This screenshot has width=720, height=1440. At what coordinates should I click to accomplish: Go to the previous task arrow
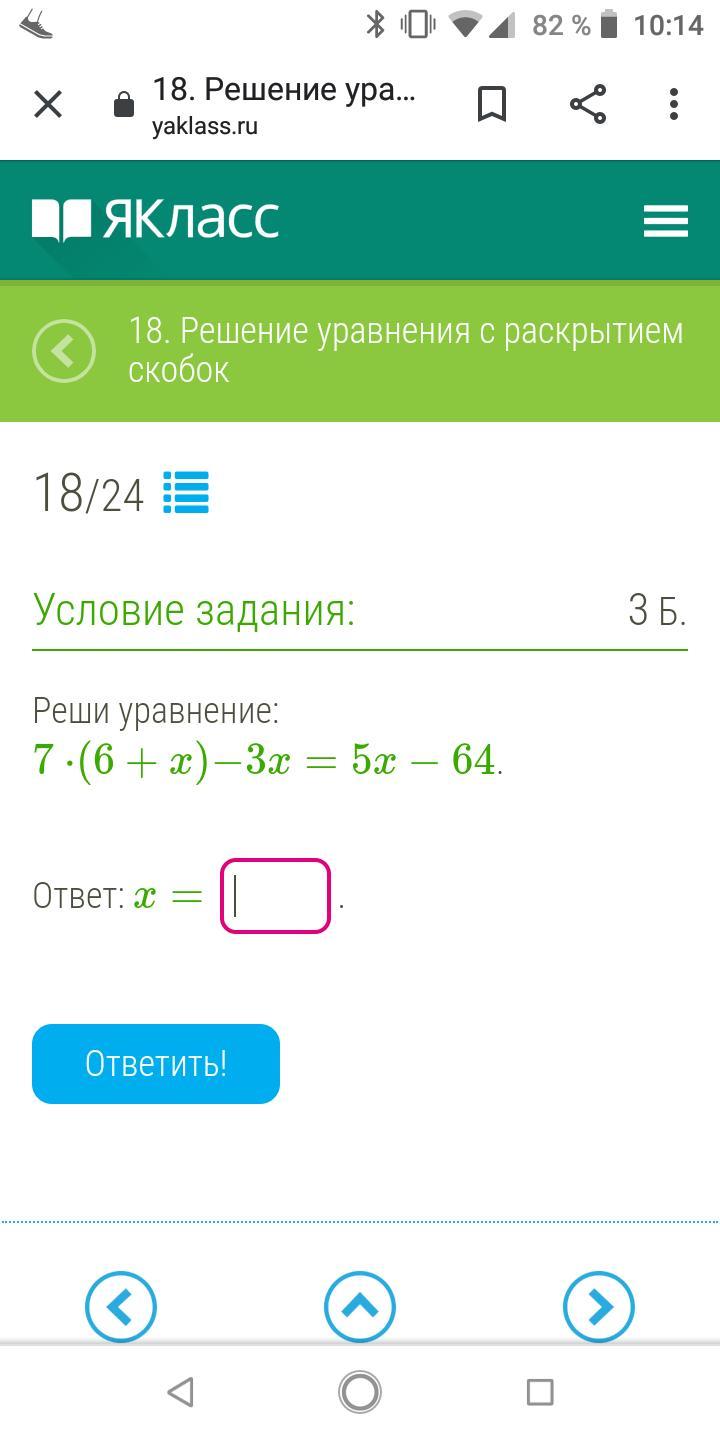[120, 1306]
